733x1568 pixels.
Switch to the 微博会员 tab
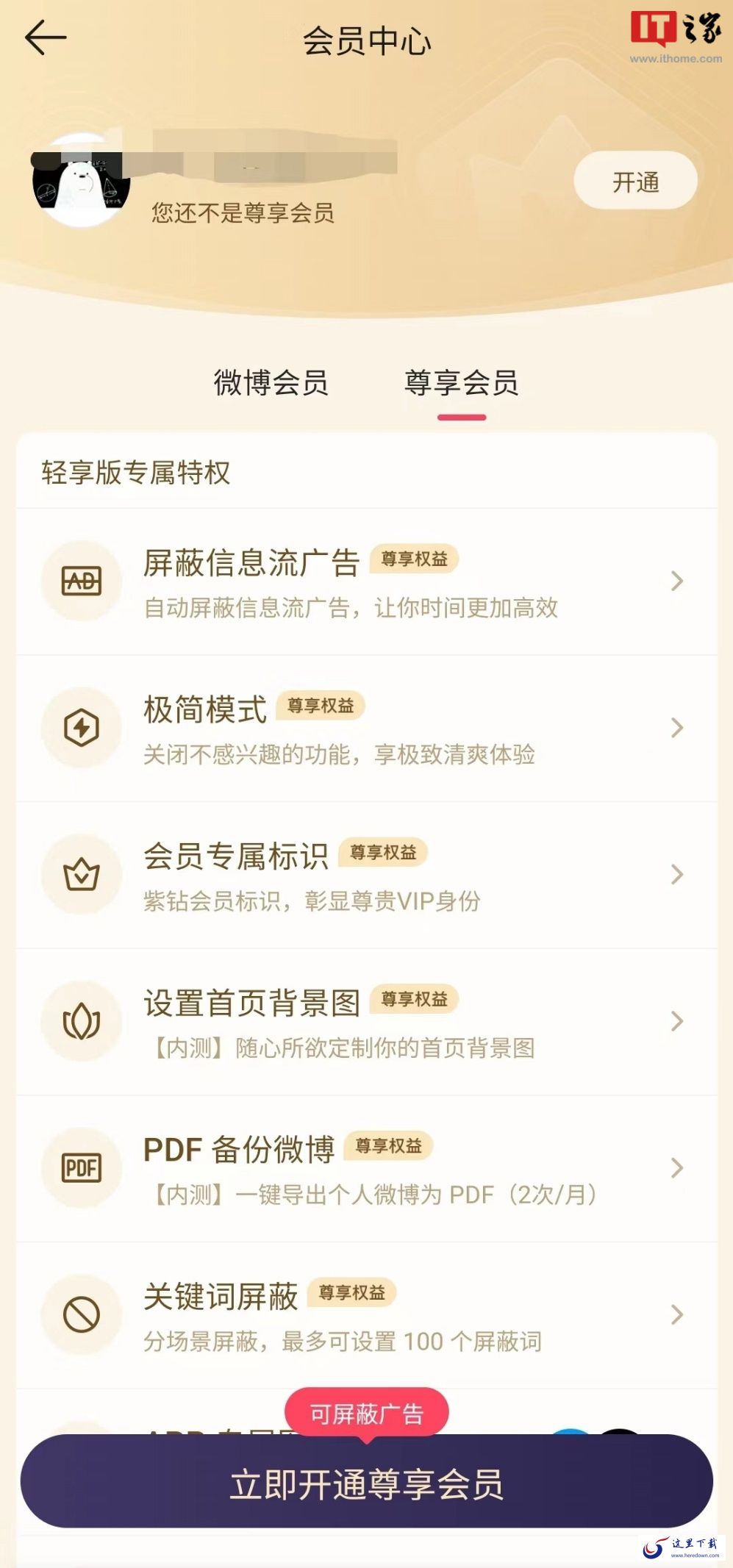tap(271, 383)
